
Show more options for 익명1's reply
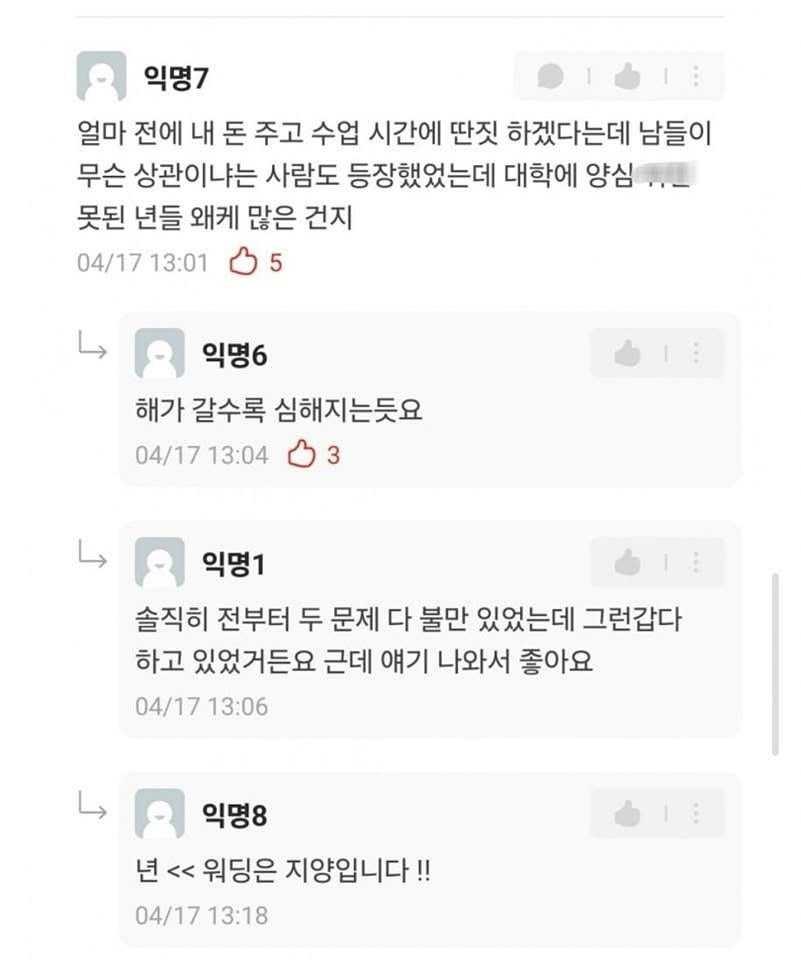[696, 563]
